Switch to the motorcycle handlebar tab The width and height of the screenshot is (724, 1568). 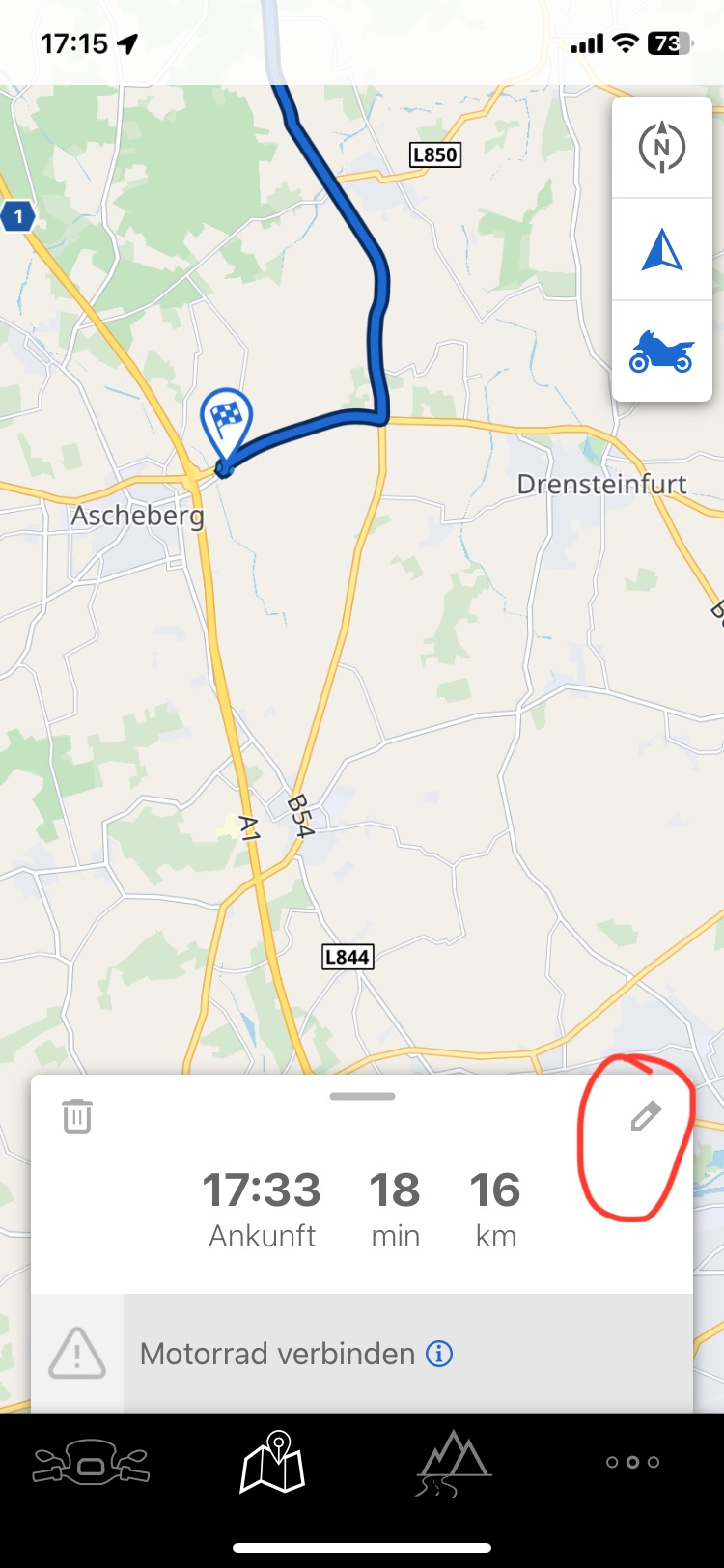tap(91, 1462)
